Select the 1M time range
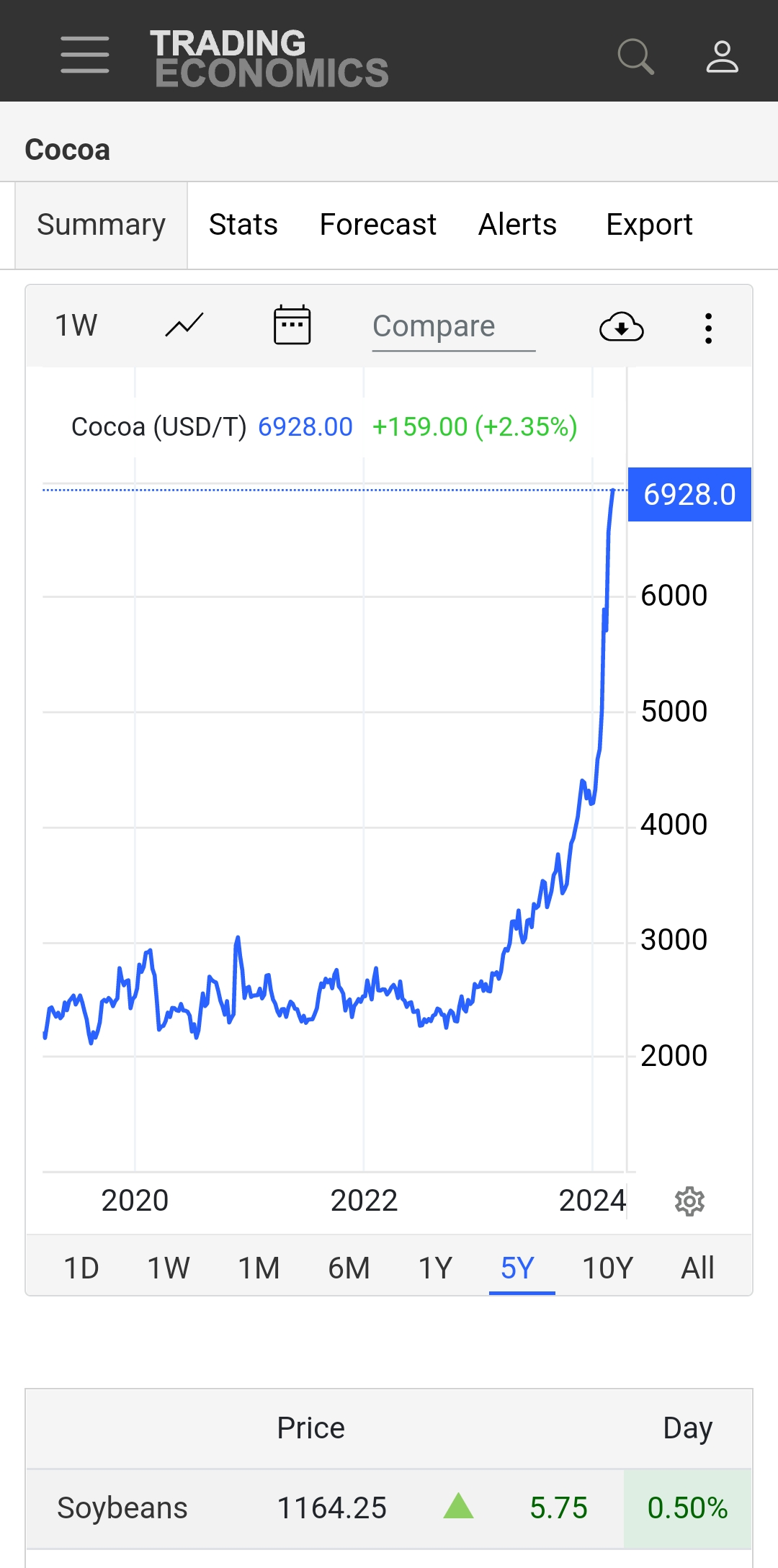This screenshot has height=1568, width=778. pyautogui.click(x=259, y=1268)
